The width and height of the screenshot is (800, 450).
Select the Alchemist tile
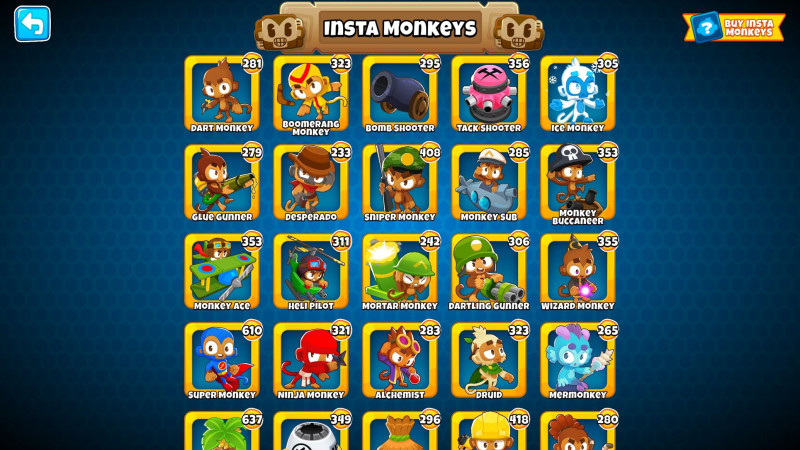(x=400, y=361)
